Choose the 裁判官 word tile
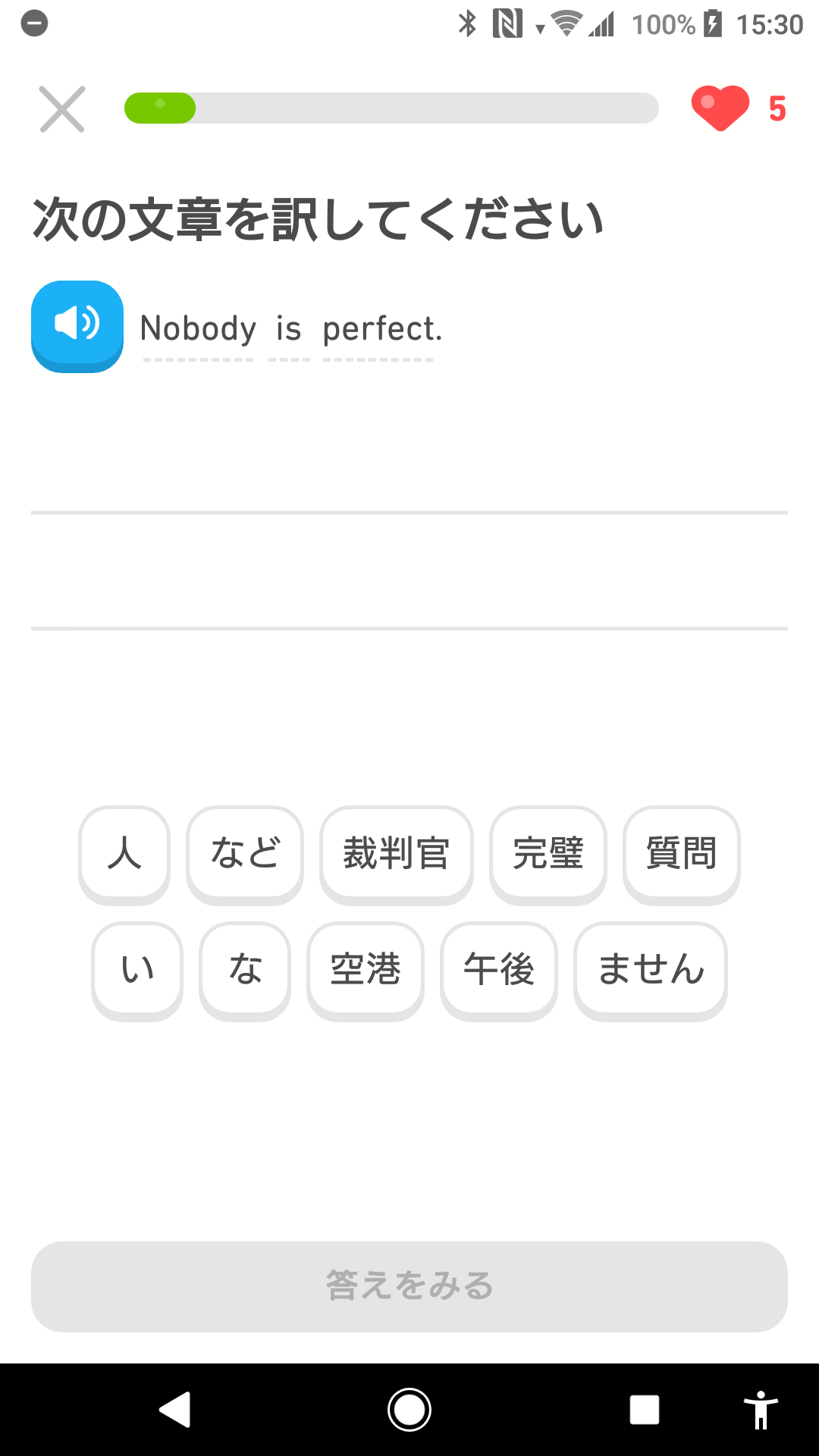The height and width of the screenshot is (1456, 819). coord(397,855)
